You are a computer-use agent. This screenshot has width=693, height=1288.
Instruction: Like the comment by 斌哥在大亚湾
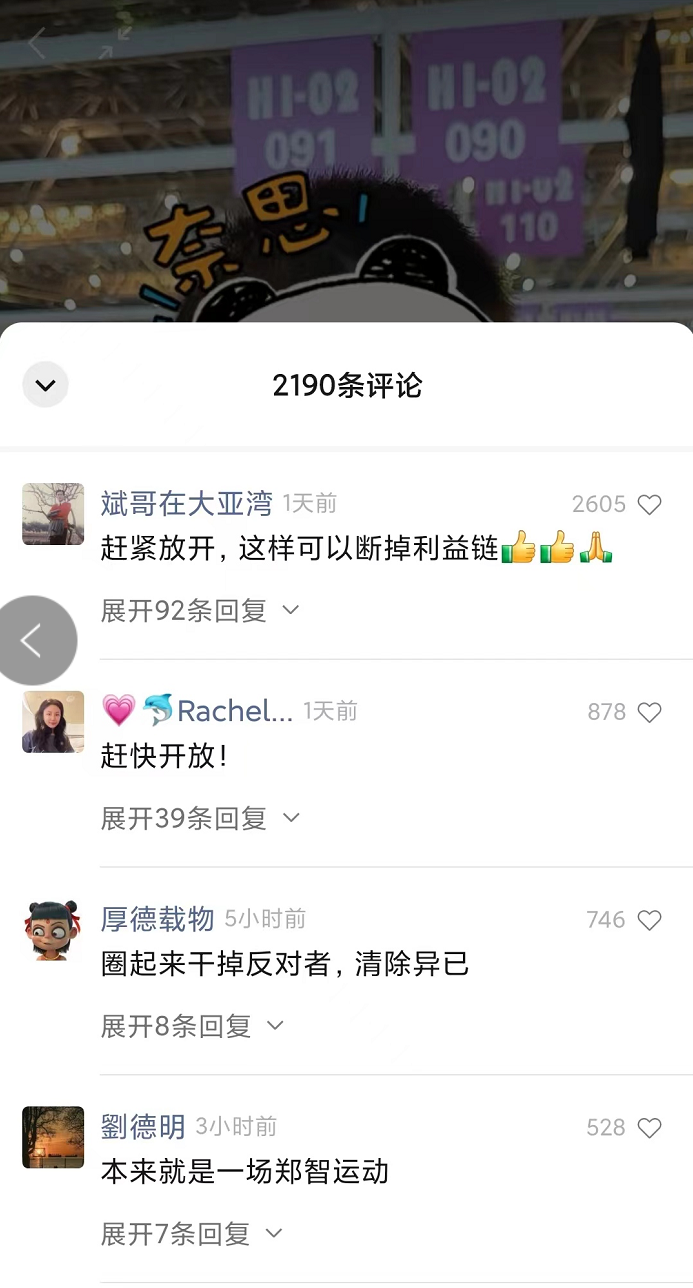[x=650, y=505]
